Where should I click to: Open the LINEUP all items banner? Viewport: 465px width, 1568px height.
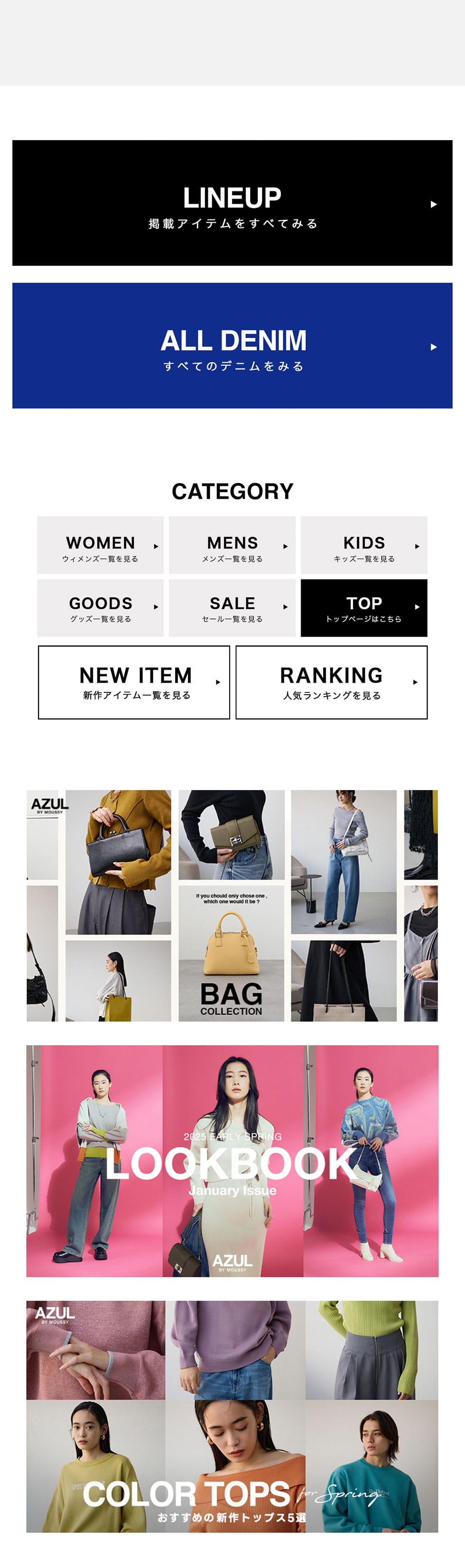click(232, 203)
